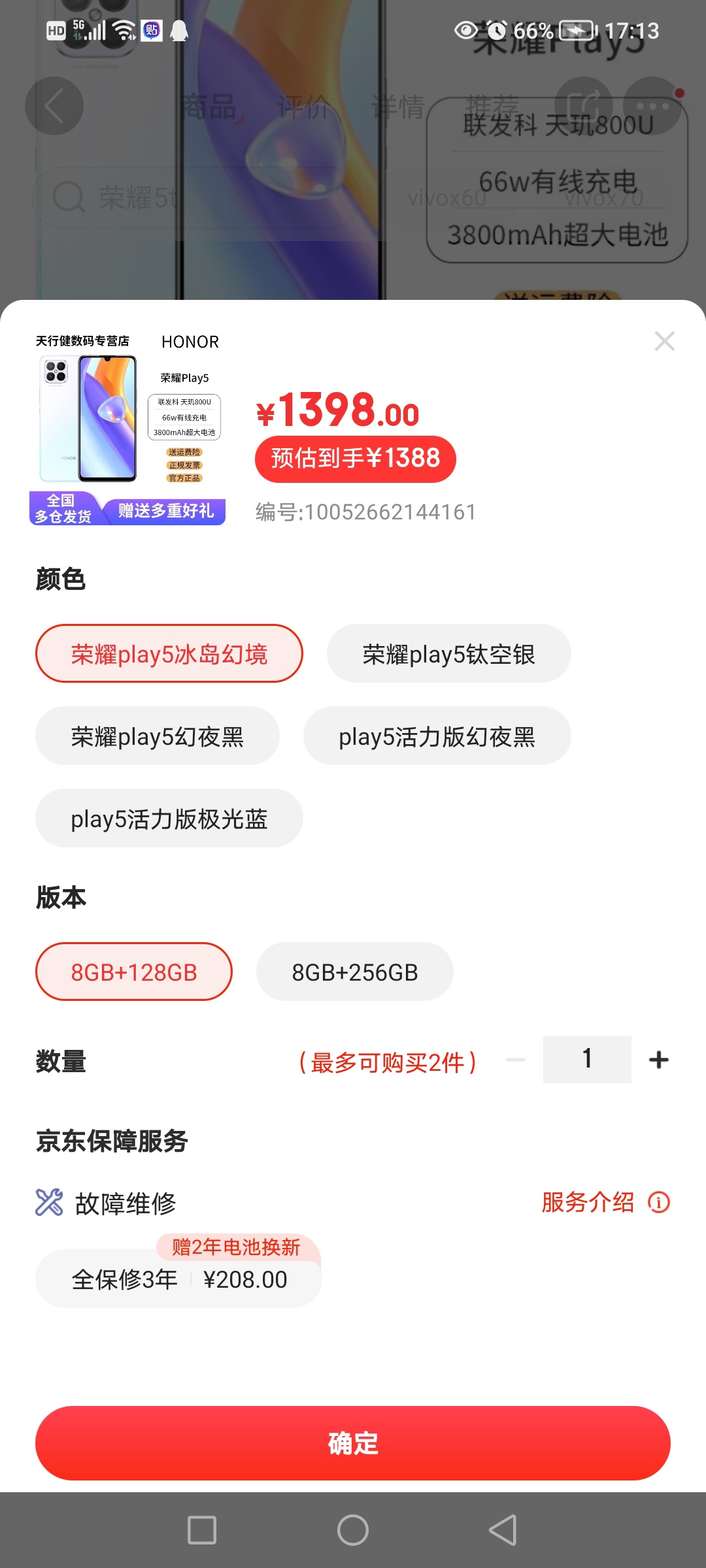Tap the quantity number field
Image resolution: width=706 pixels, height=1568 pixels.
coord(586,1060)
